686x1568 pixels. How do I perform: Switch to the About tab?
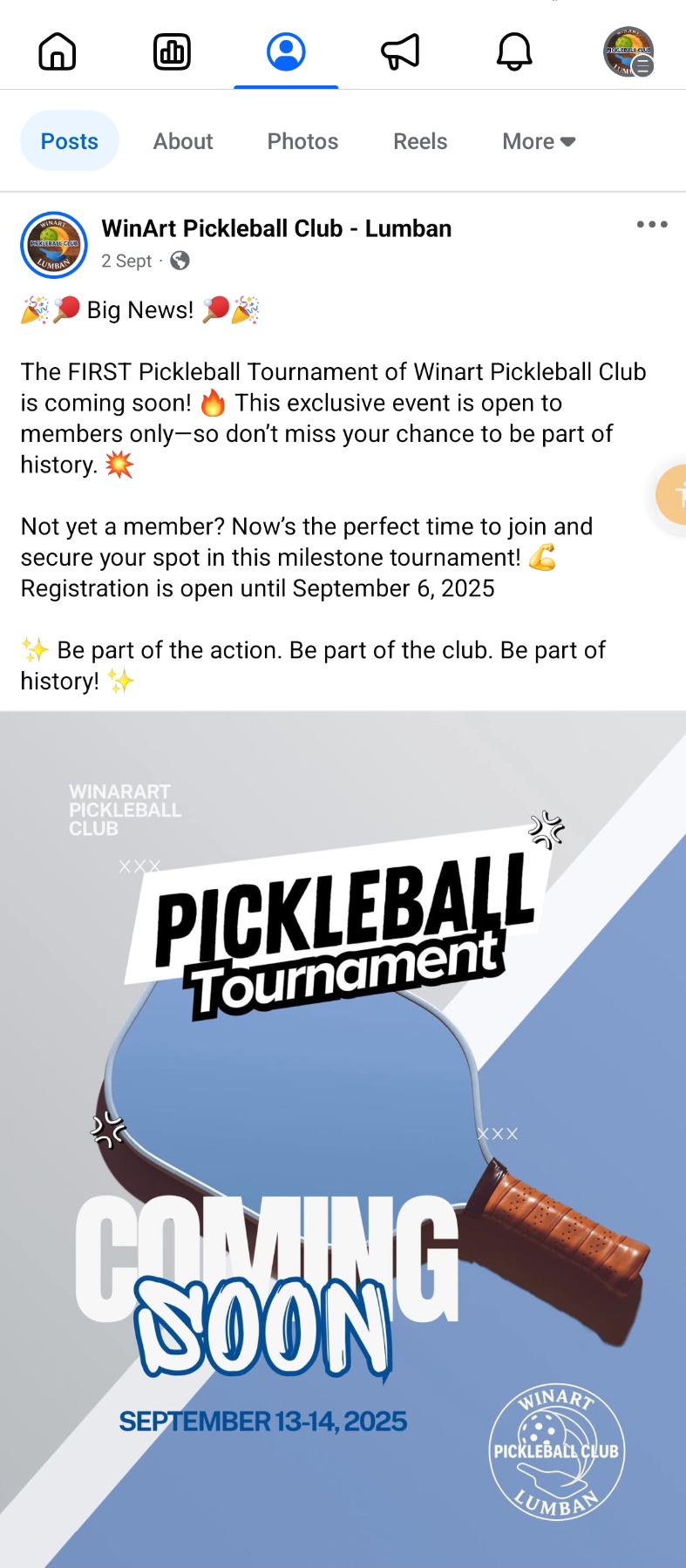coord(183,141)
